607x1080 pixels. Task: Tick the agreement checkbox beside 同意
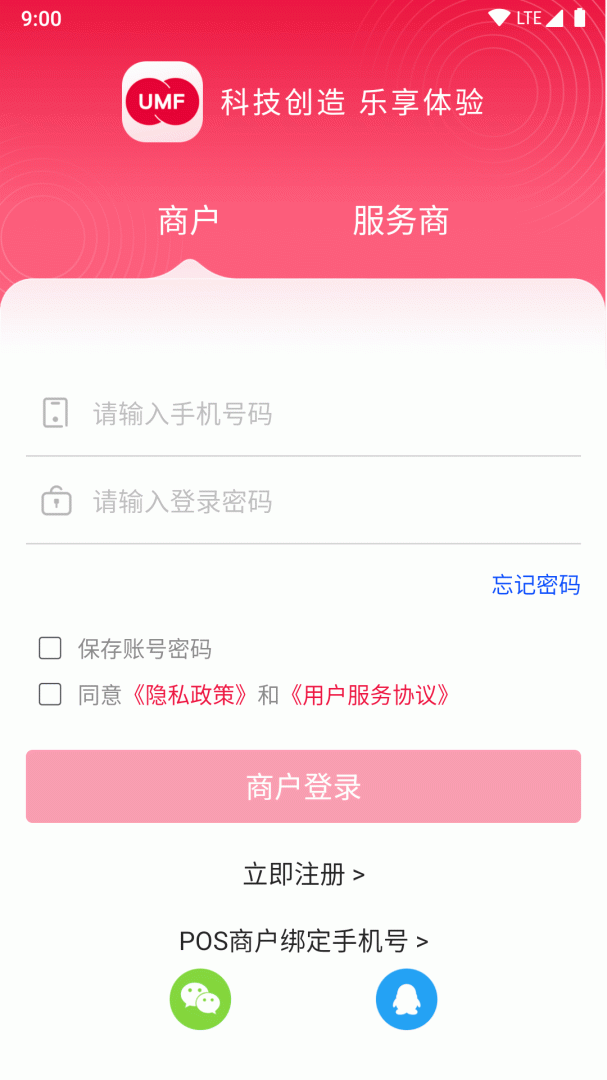pos(50,694)
